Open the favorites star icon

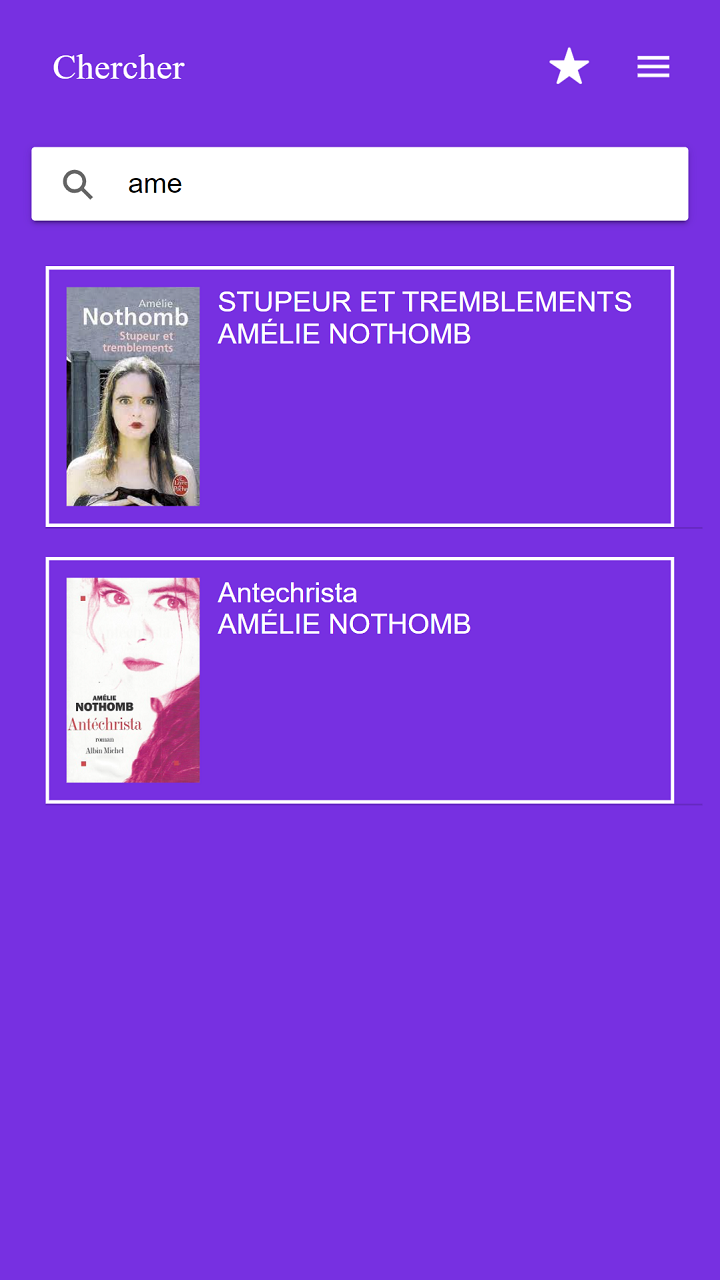pyautogui.click(x=569, y=67)
